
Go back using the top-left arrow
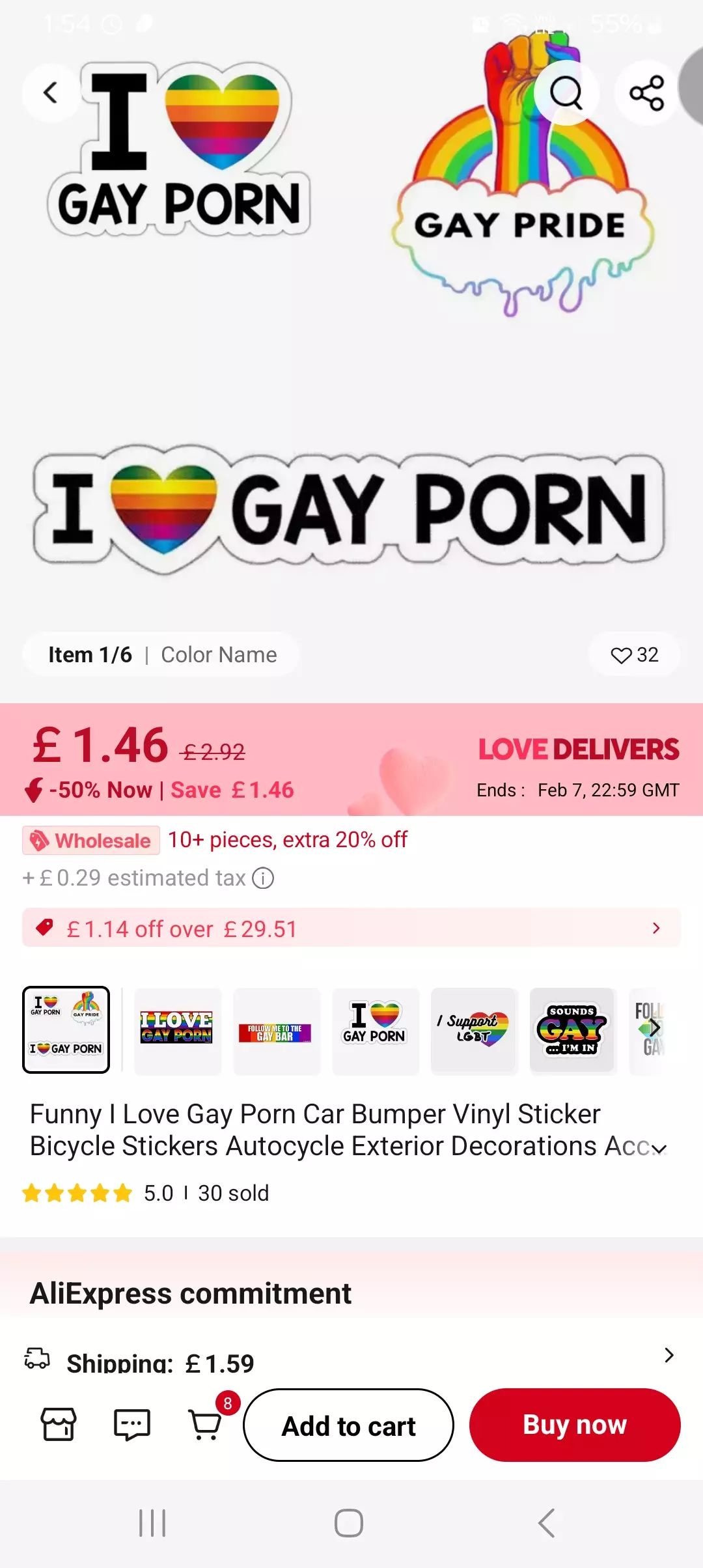pyautogui.click(x=51, y=92)
